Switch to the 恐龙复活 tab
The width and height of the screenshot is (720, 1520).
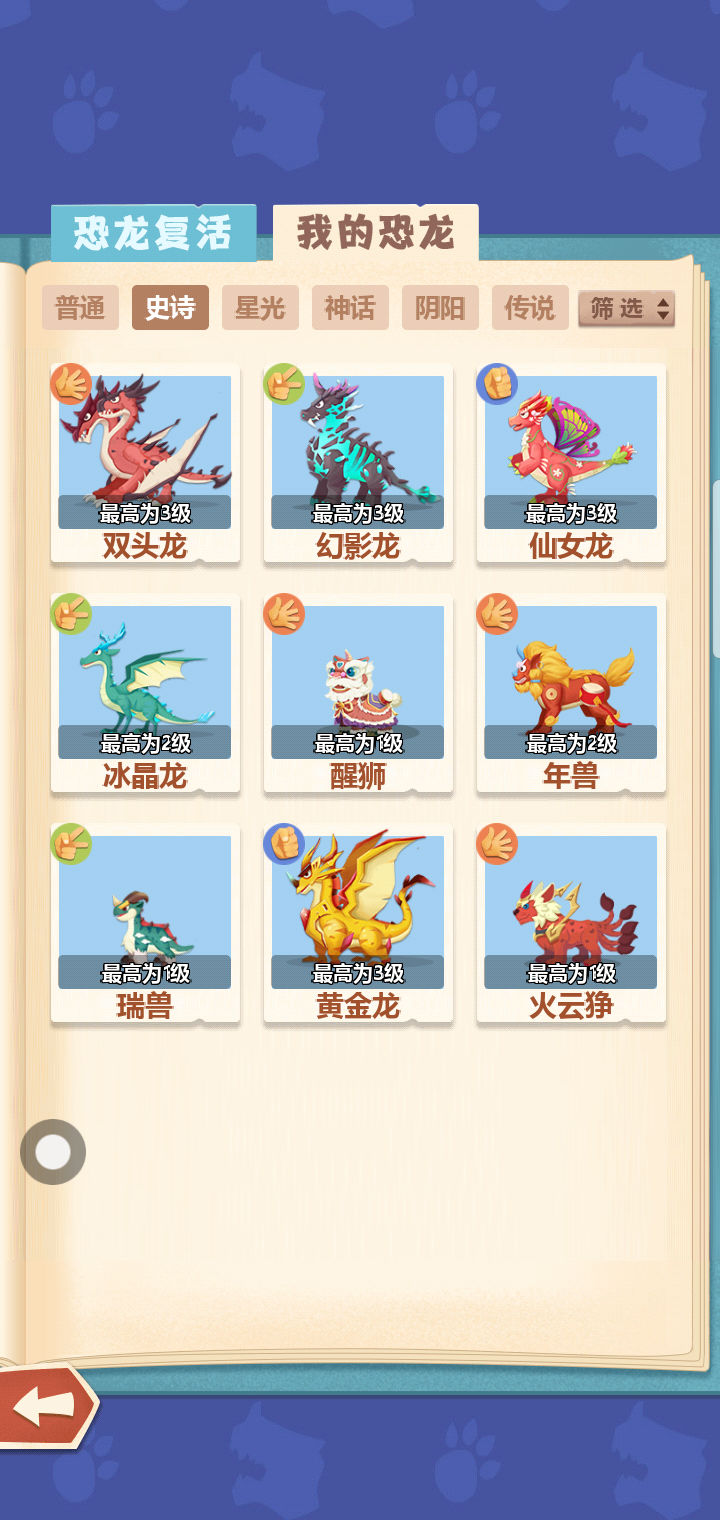[x=153, y=233]
